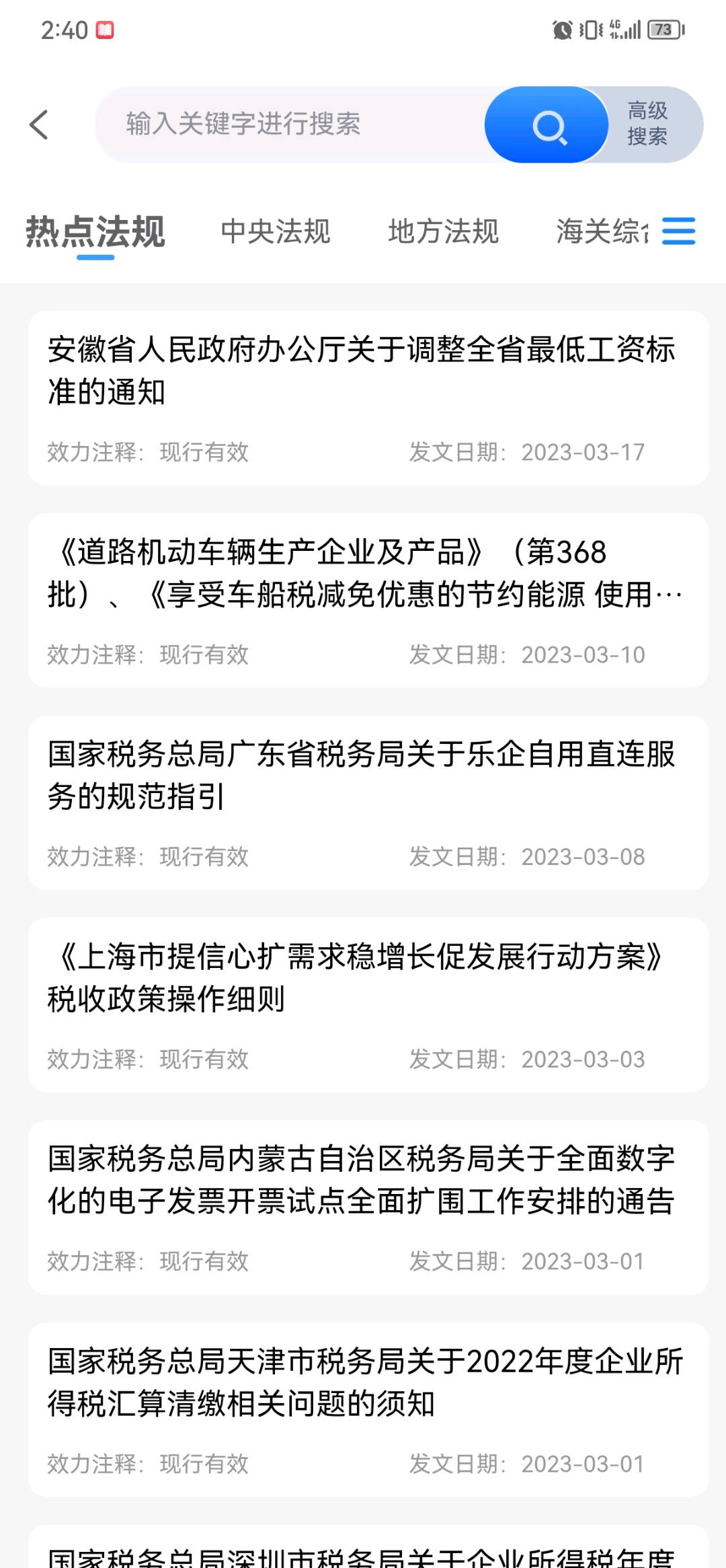Switch to the 海关综合 tab
Image resolution: width=726 pixels, height=1568 pixels.
tap(600, 232)
